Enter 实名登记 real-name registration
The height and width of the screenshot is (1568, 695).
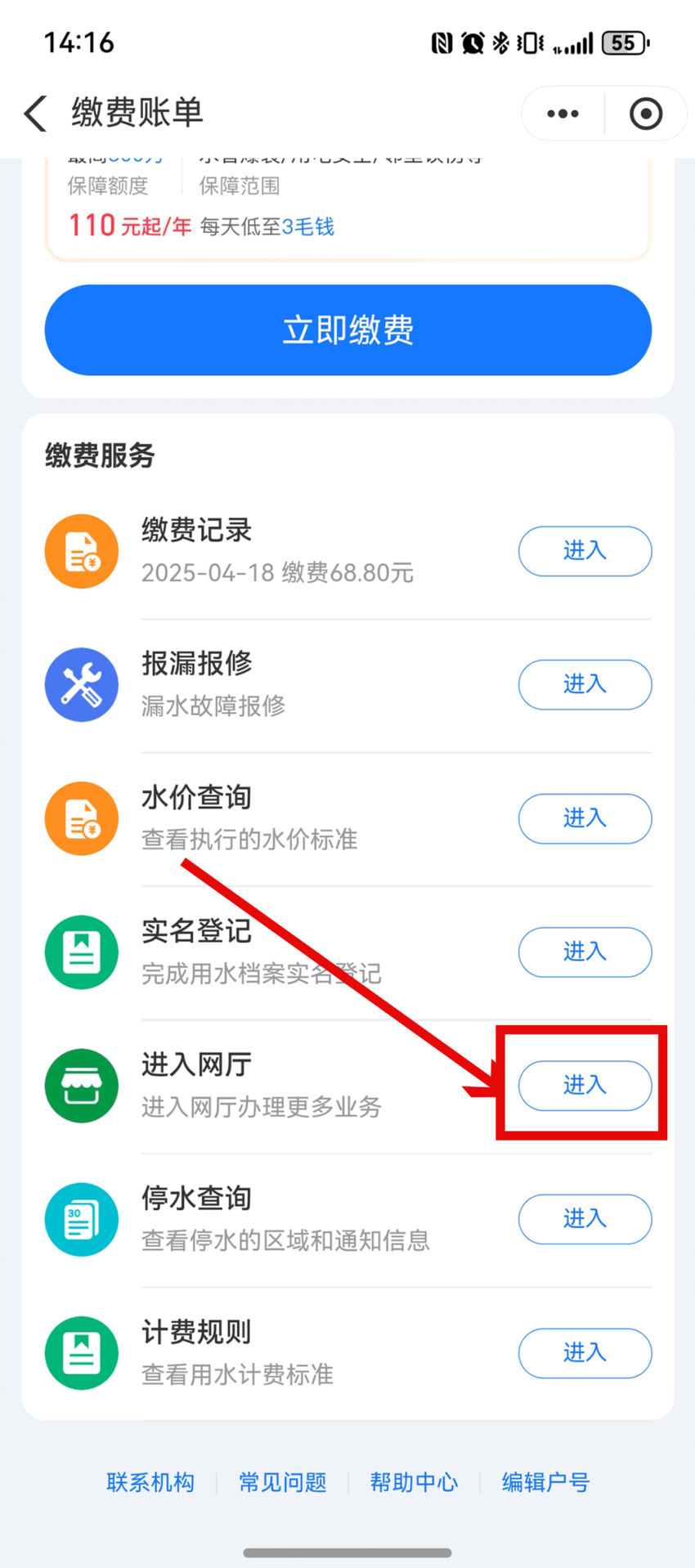[585, 952]
